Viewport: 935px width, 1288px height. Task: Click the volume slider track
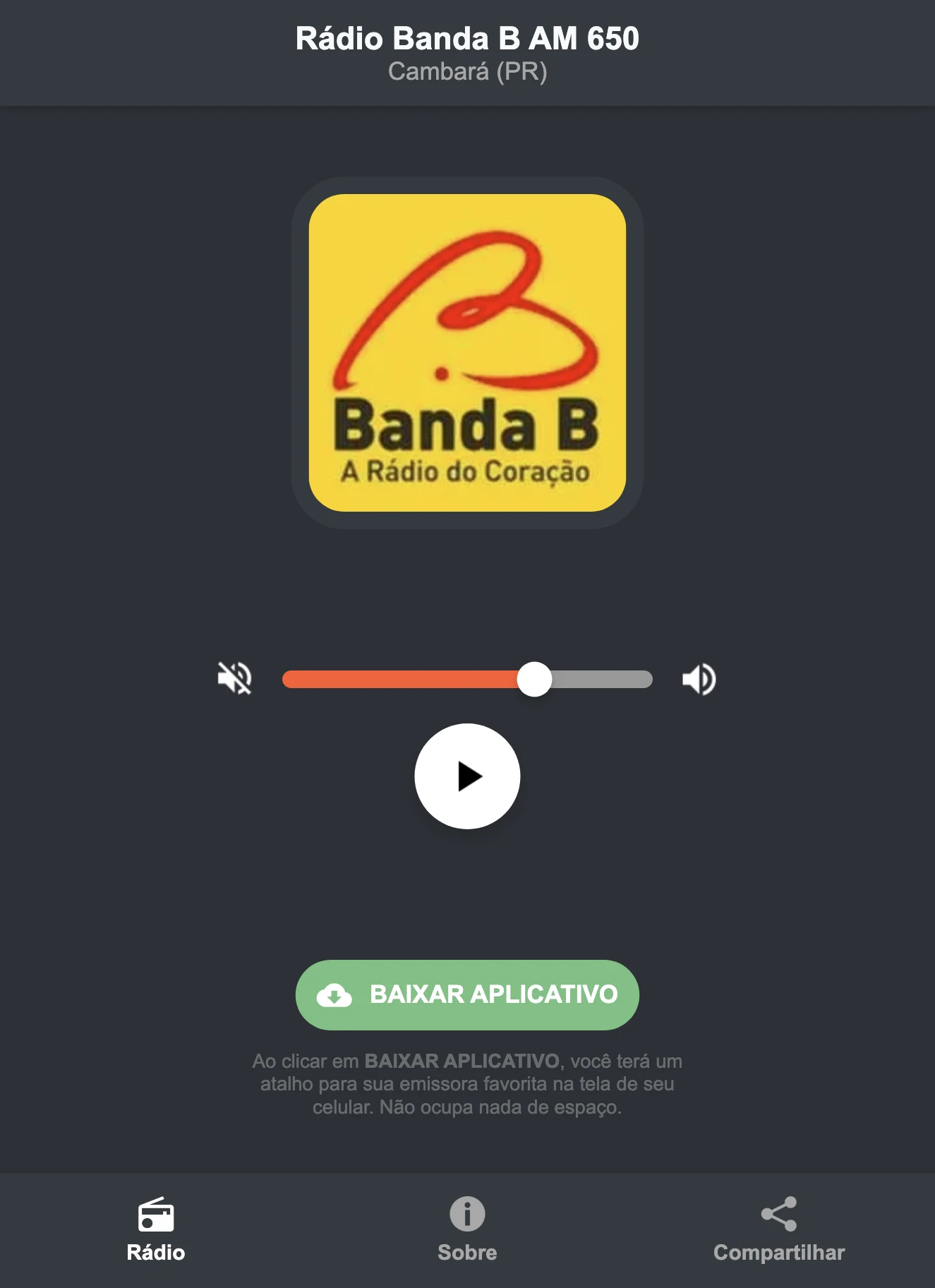pos(467,680)
